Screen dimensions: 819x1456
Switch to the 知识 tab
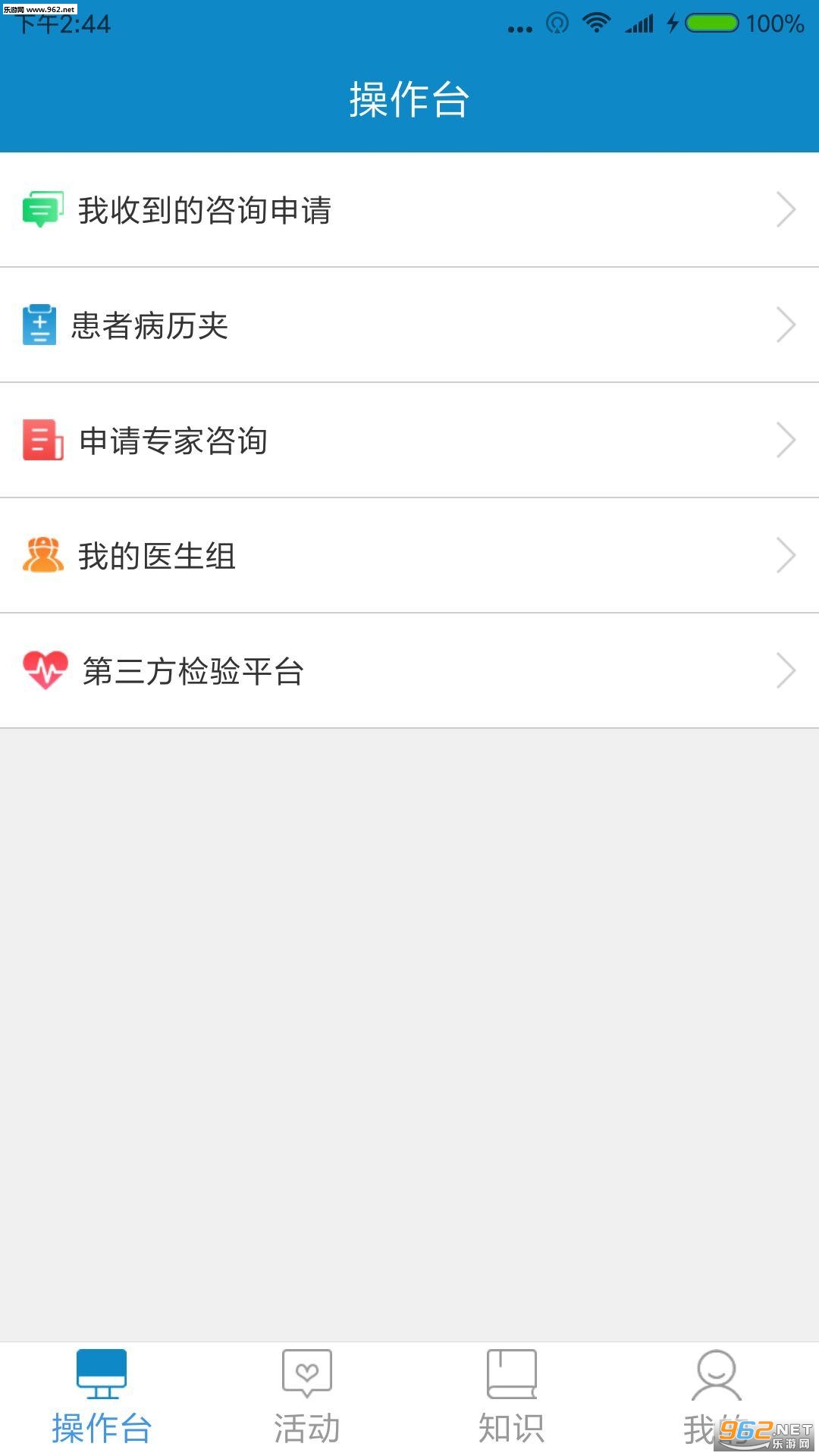point(511,1397)
